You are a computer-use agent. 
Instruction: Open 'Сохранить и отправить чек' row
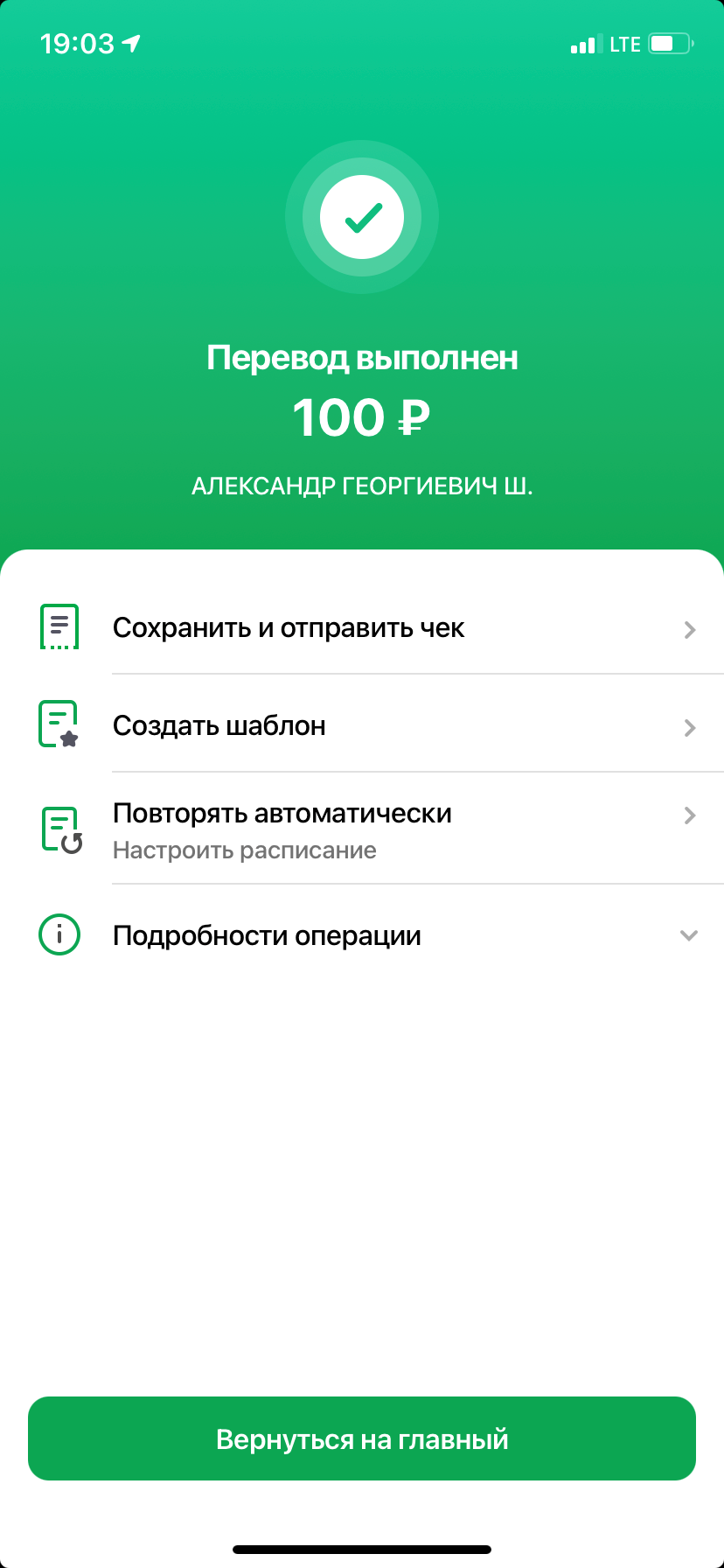click(362, 628)
